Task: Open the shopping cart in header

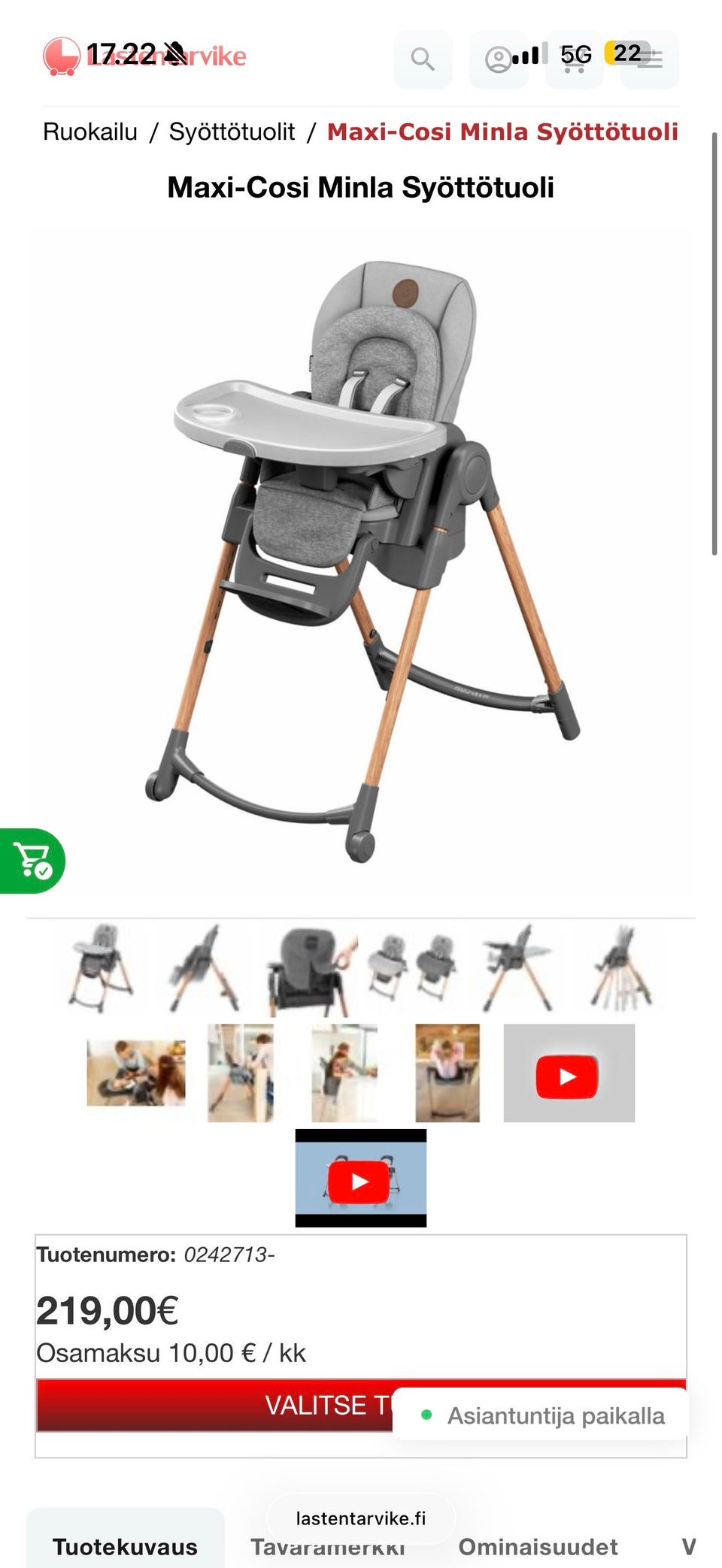Action: coord(574,60)
